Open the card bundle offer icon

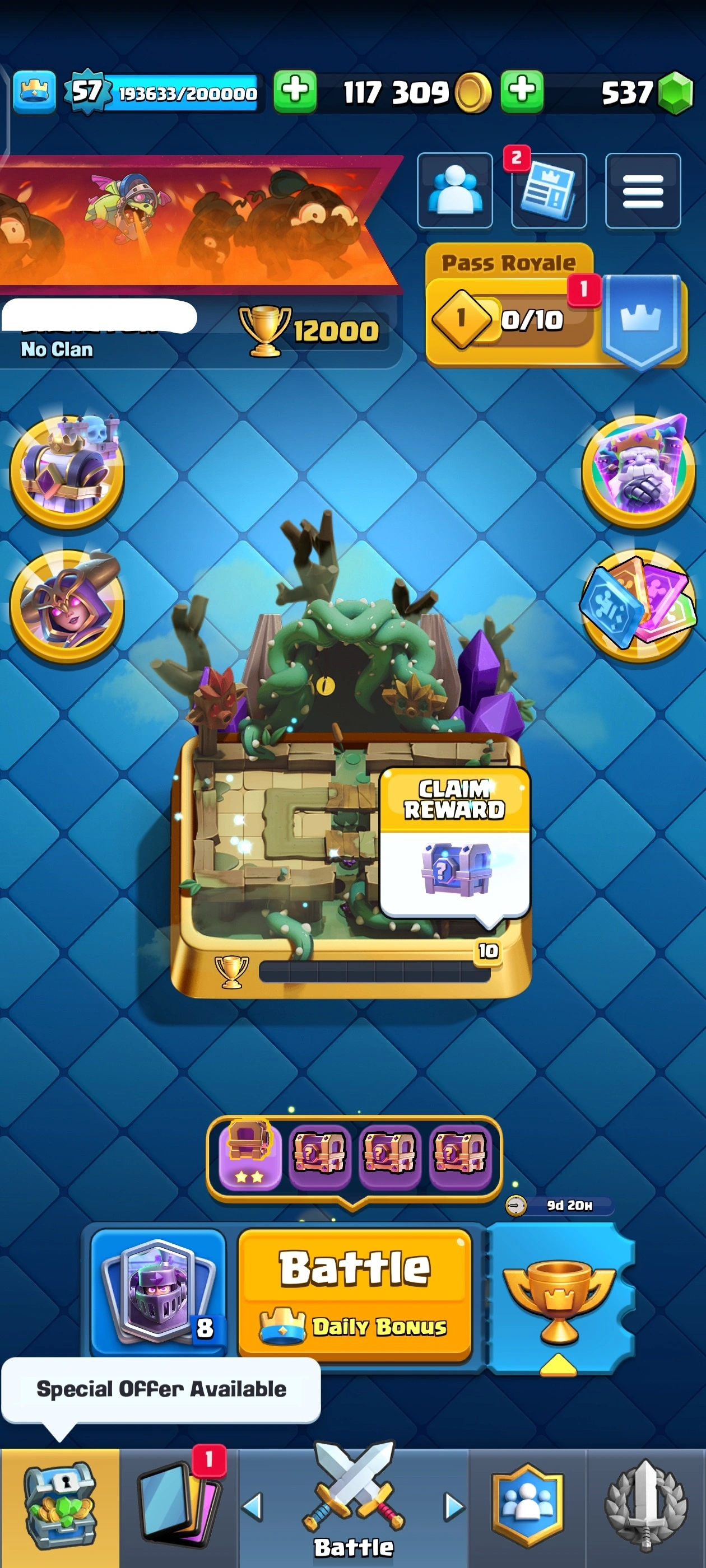tap(638, 606)
